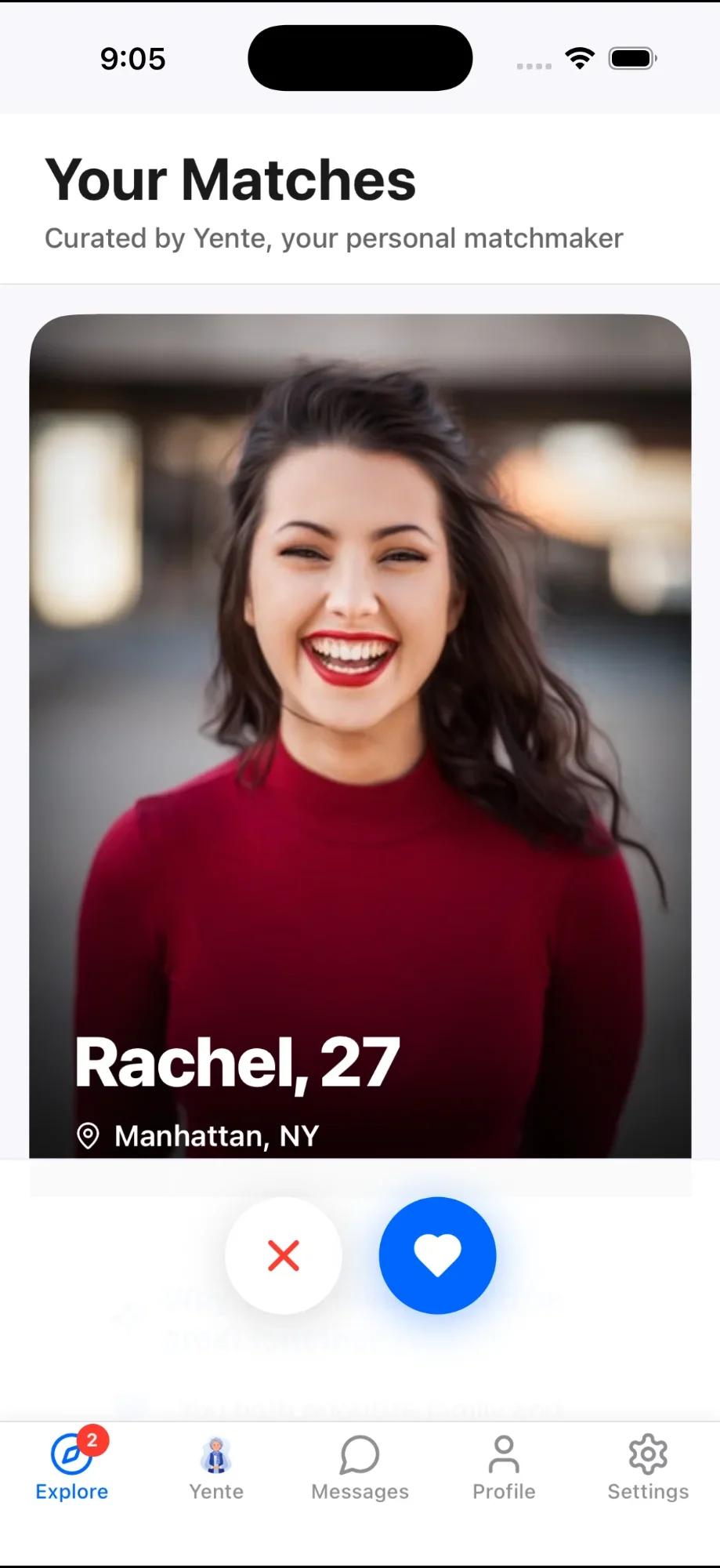Go to the Messages tab
This screenshot has height=1568, width=720.
pyautogui.click(x=360, y=1468)
